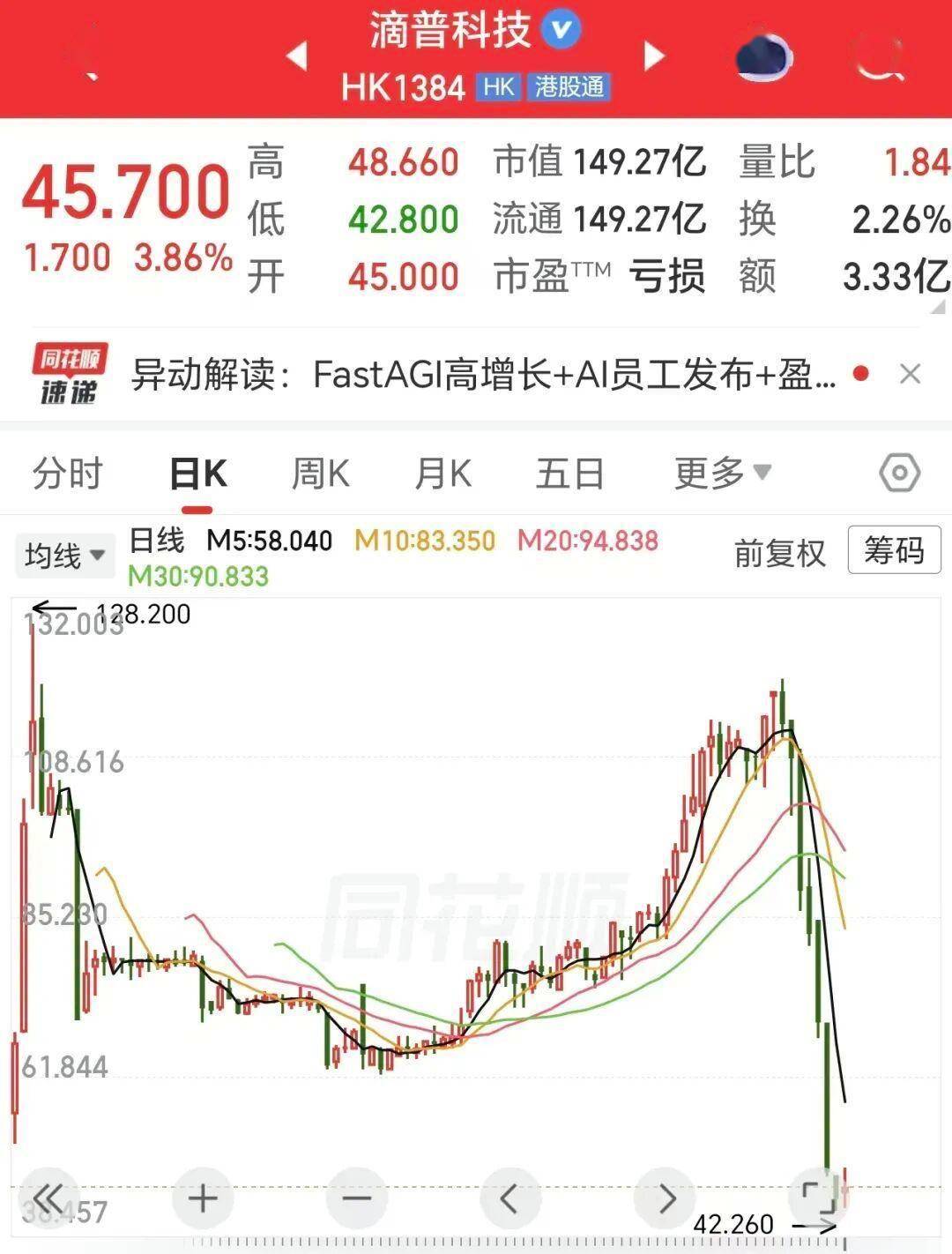Switch to the previous stock

click(297, 56)
